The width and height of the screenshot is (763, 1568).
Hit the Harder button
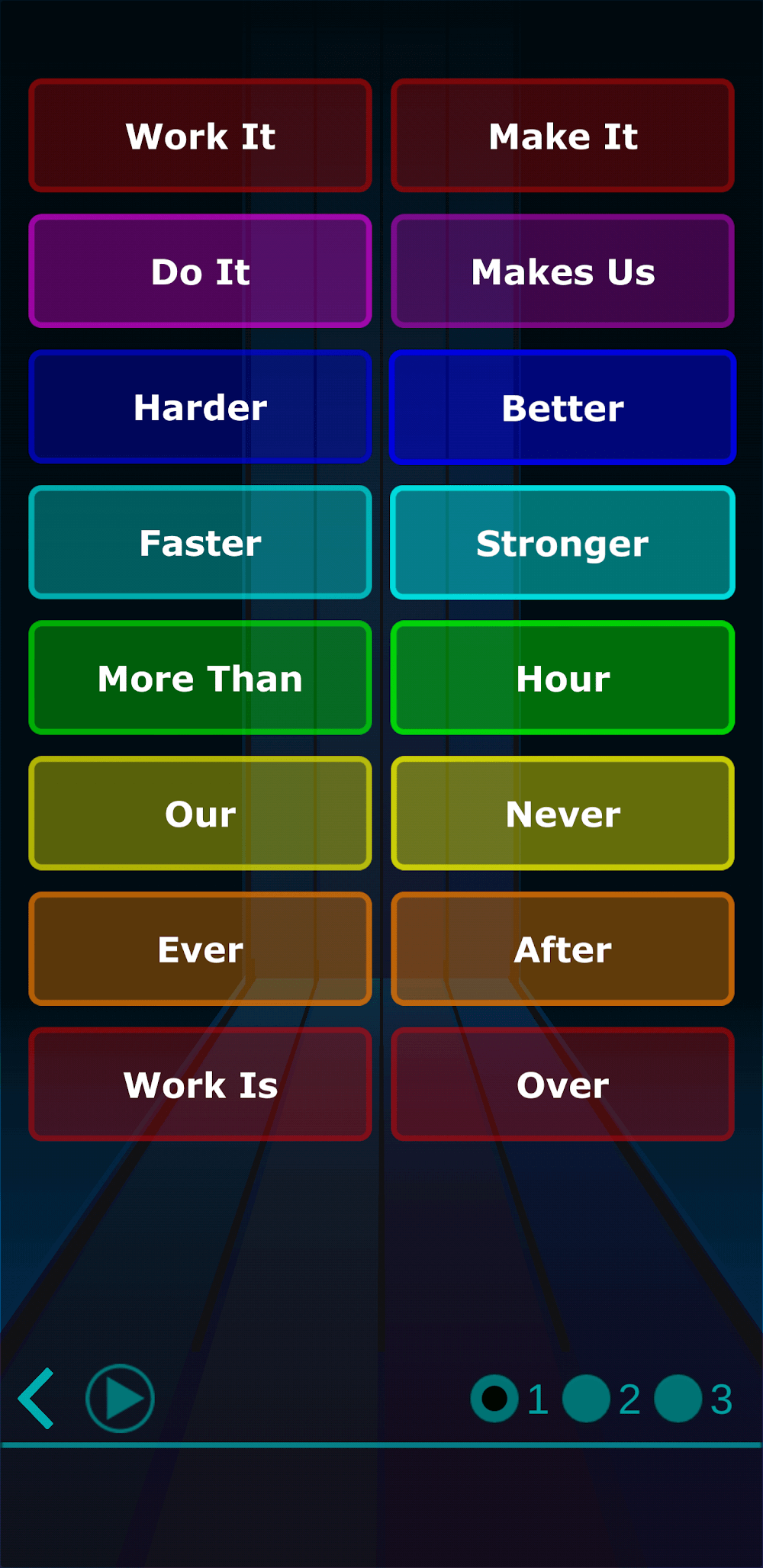click(x=201, y=407)
